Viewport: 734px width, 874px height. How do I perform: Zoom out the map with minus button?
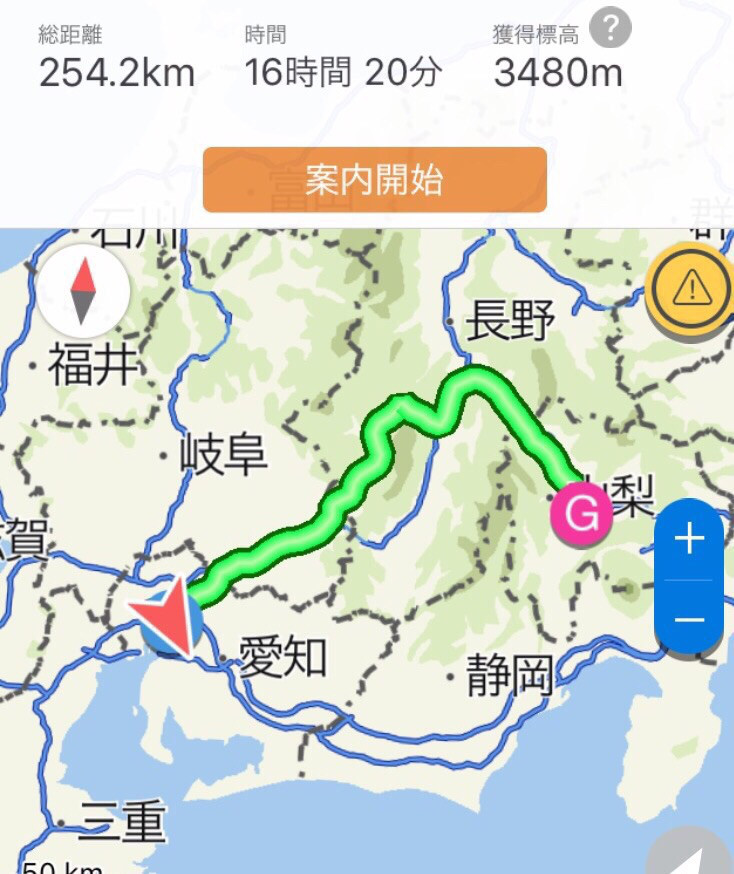(689, 620)
